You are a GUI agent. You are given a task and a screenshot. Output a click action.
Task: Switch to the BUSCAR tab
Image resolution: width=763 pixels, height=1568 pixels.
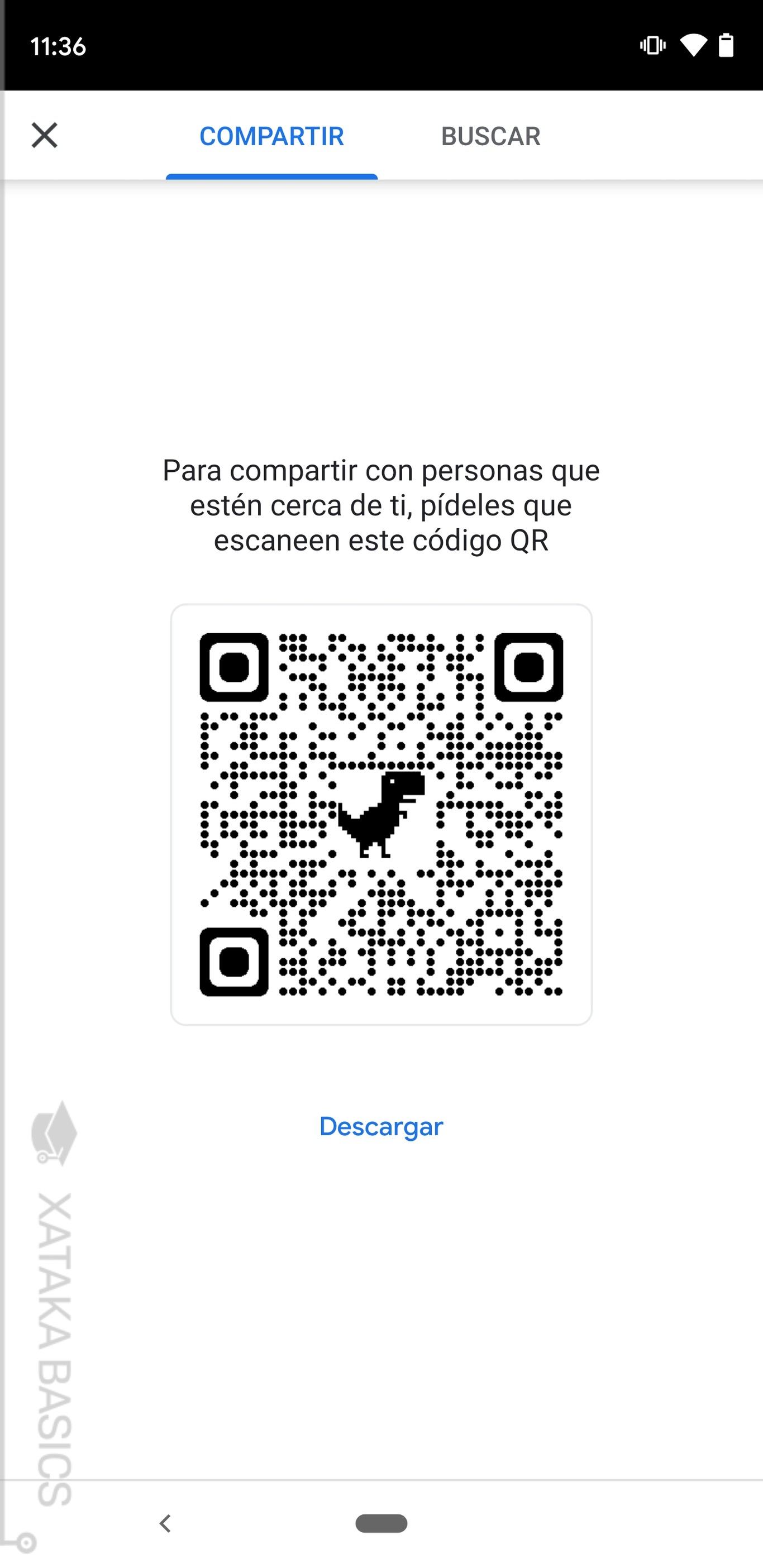tap(491, 136)
